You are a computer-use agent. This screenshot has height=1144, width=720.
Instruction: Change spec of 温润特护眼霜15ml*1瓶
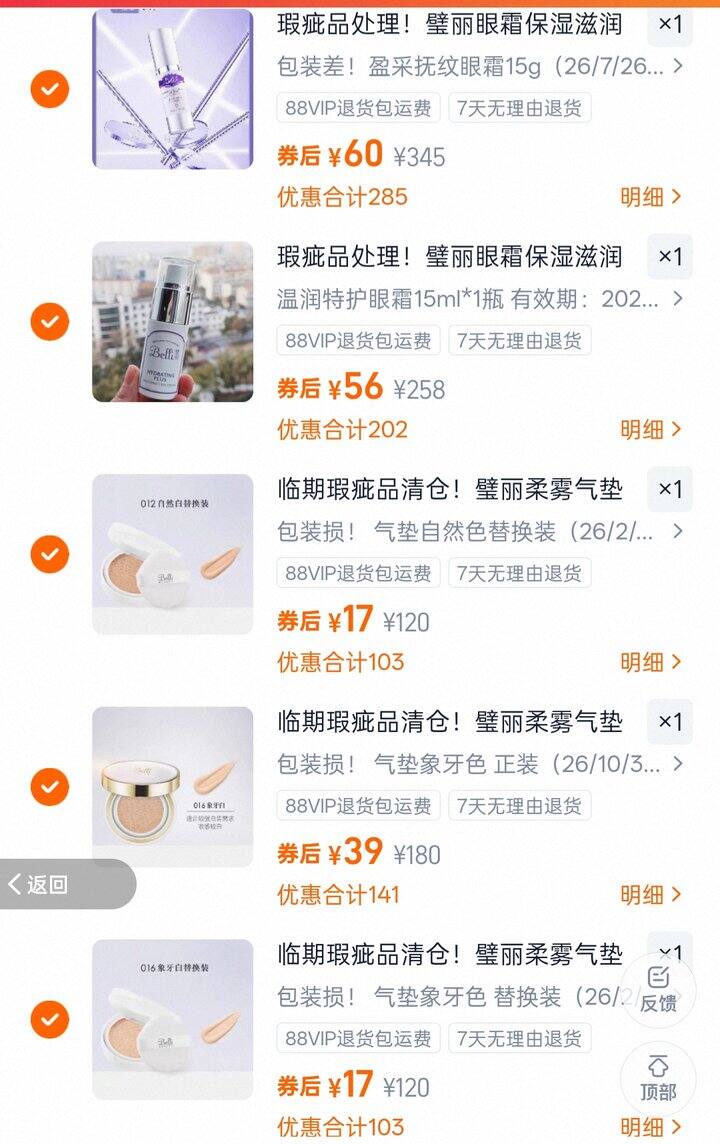click(480, 298)
